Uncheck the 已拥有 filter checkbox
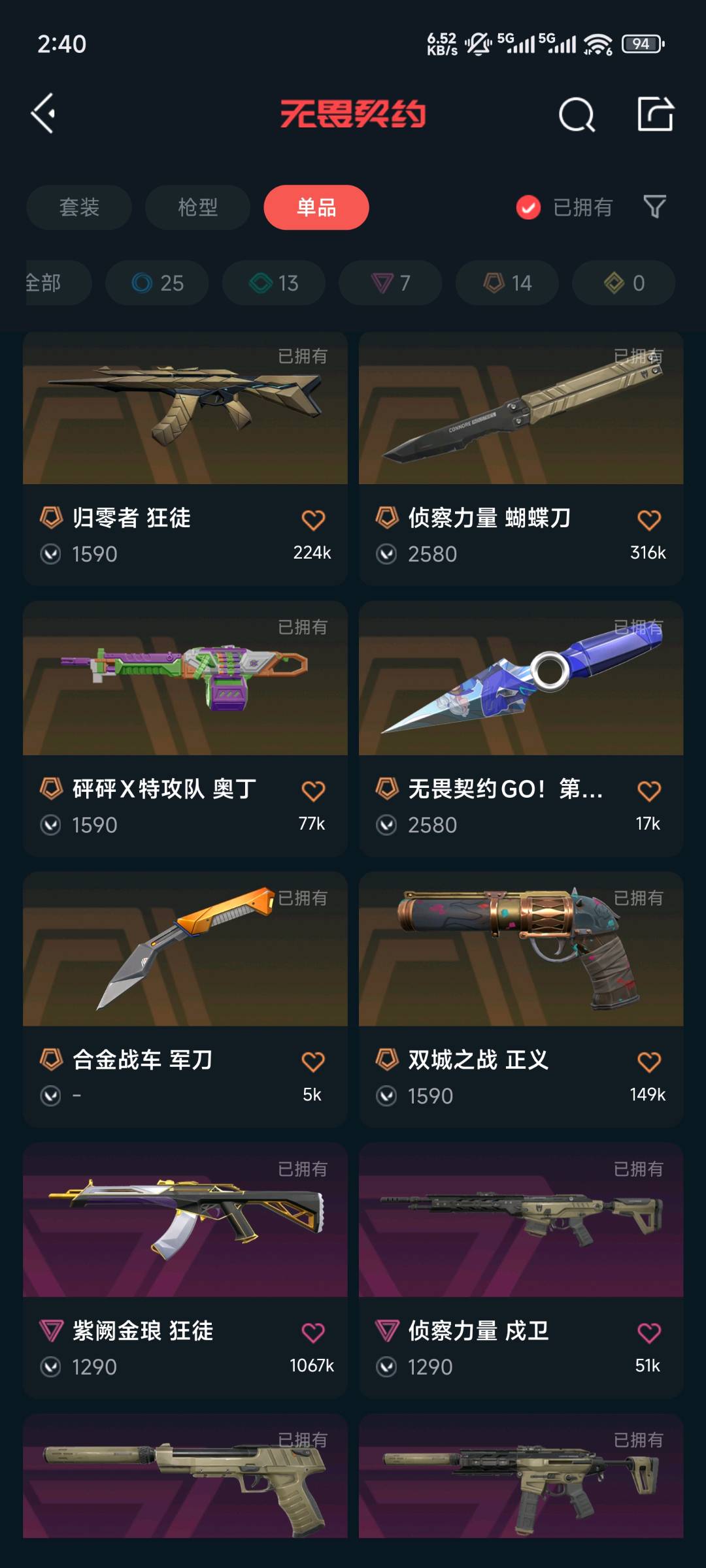706x1568 pixels. 528,208
